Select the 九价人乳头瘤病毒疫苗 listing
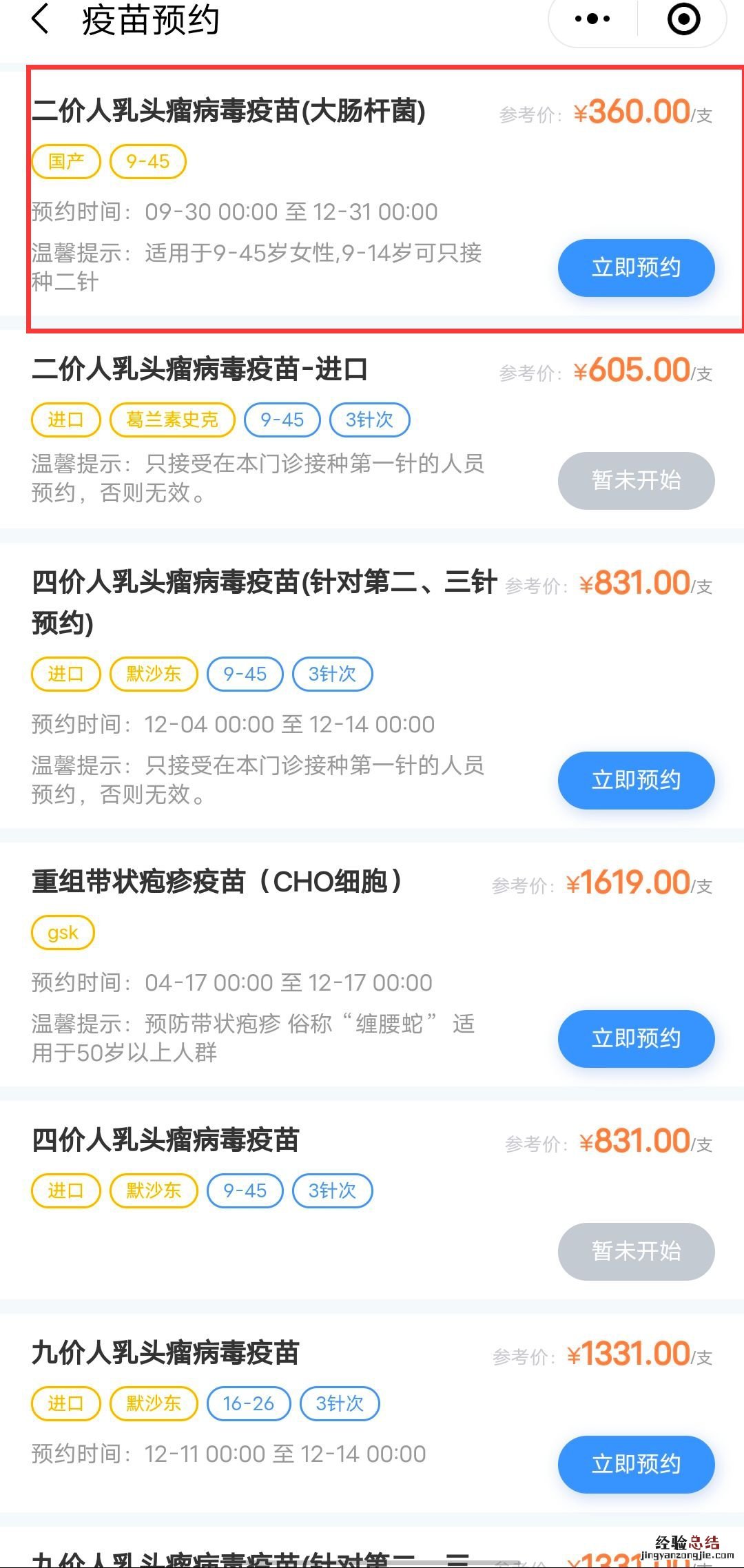This screenshot has width=744, height=1568. pos(165,1354)
